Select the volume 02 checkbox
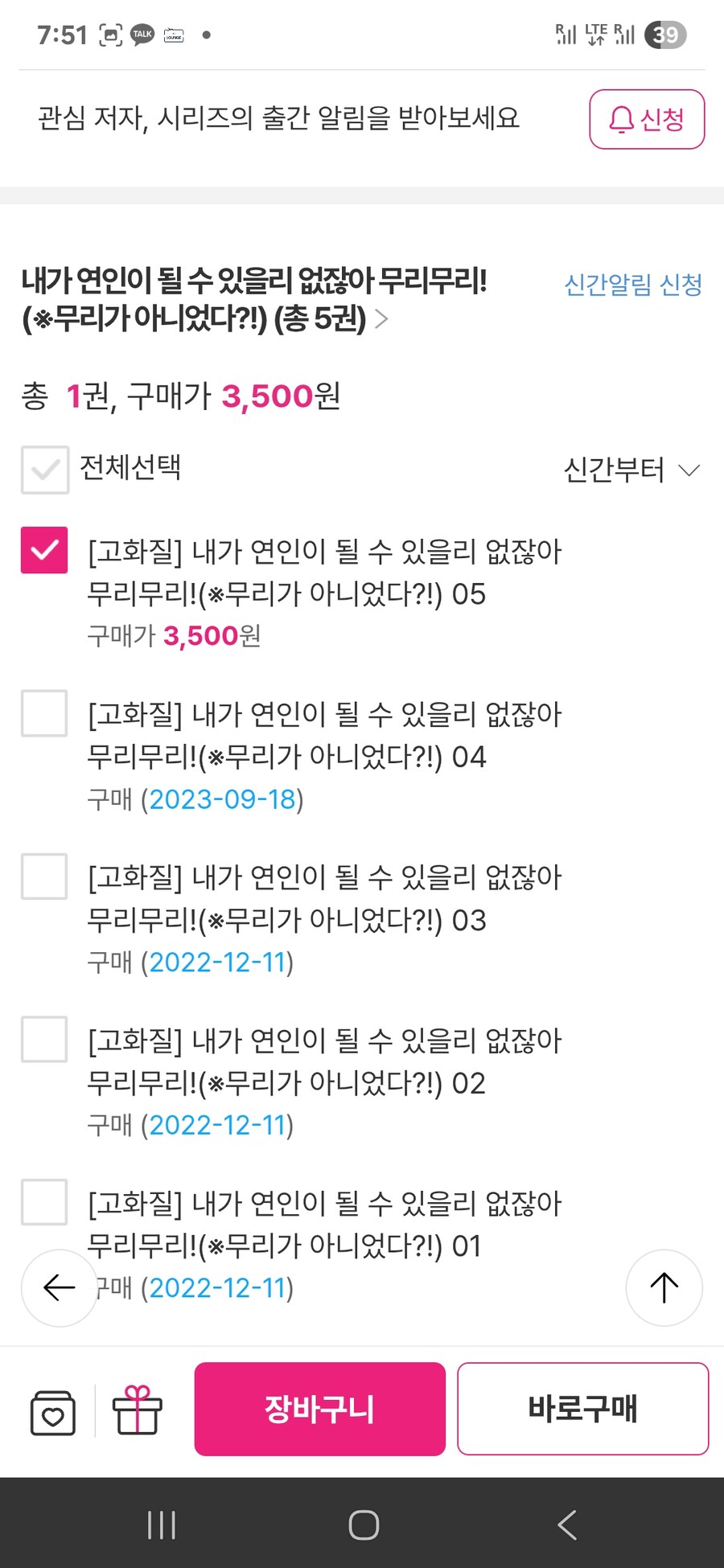The width and height of the screenshot is (724, 1568). [x=44, y=1040]
